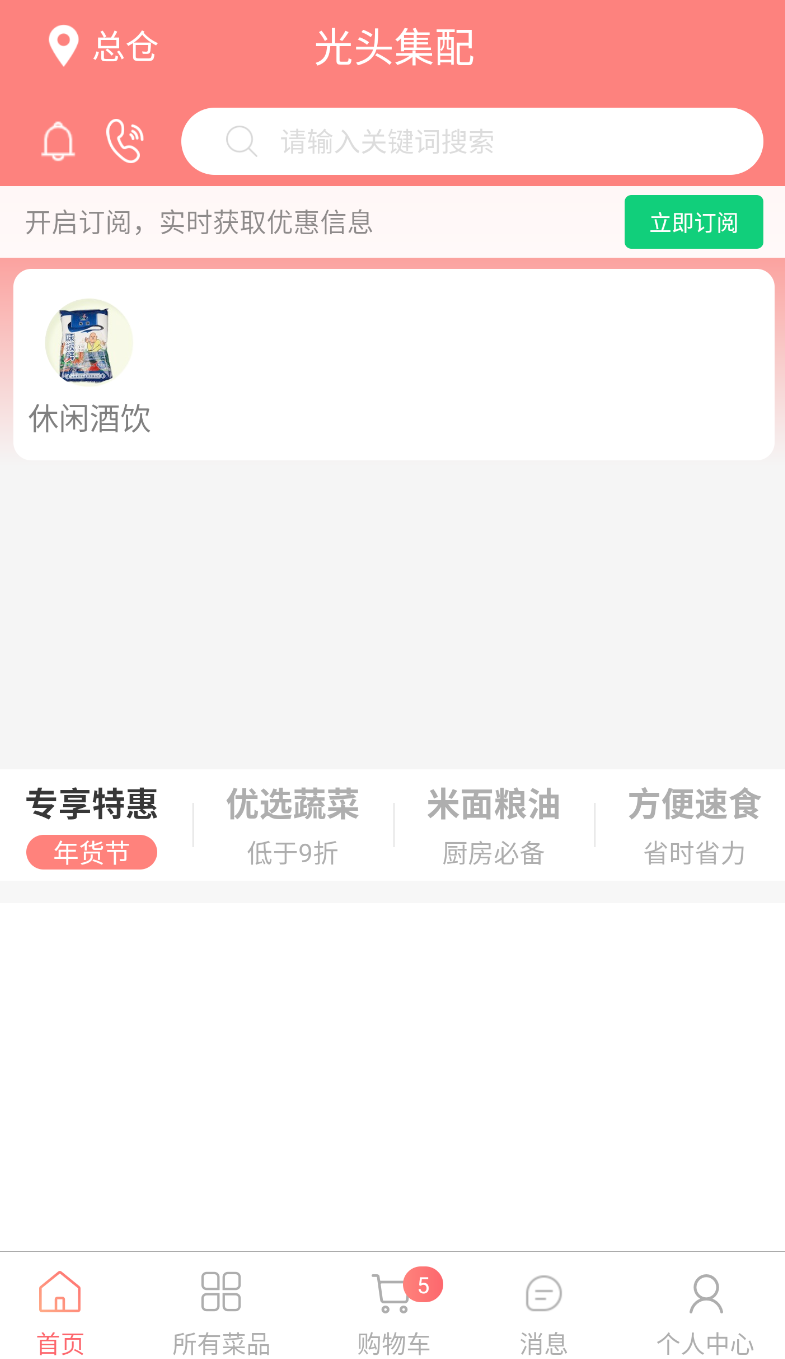Open the 购物车 shopping cart icon
Viewport: 785px width, 1359px height.
point(390,1295)
